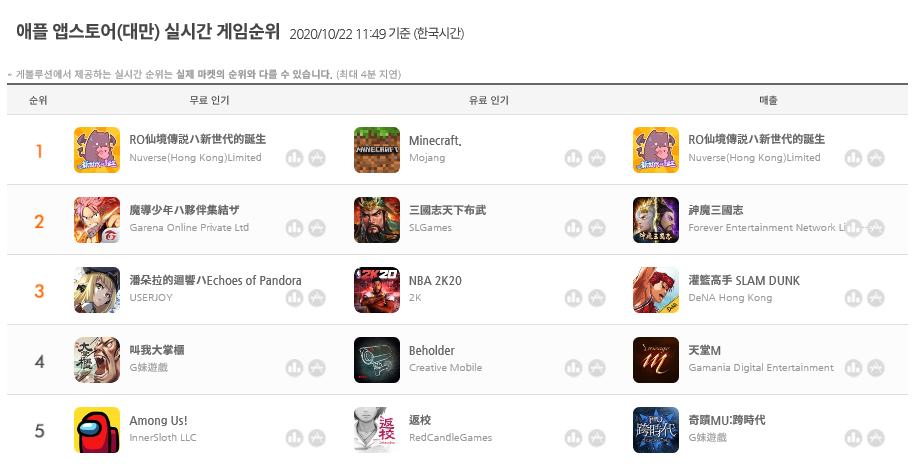
Task: Open 魔導少年 game entry
Action: point(185,211)
